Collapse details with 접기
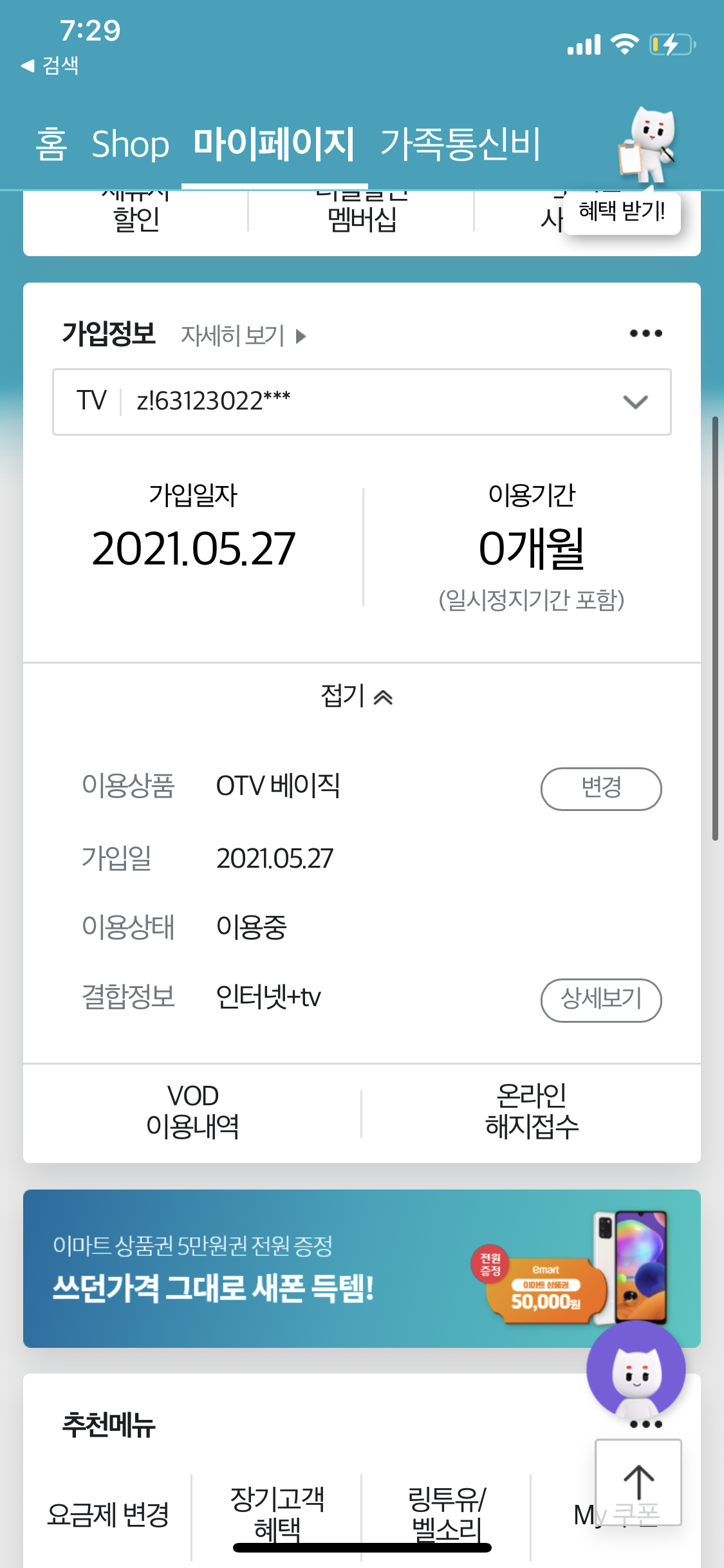724x1568 pixels. pyautogui.click(x=357, y=696)
